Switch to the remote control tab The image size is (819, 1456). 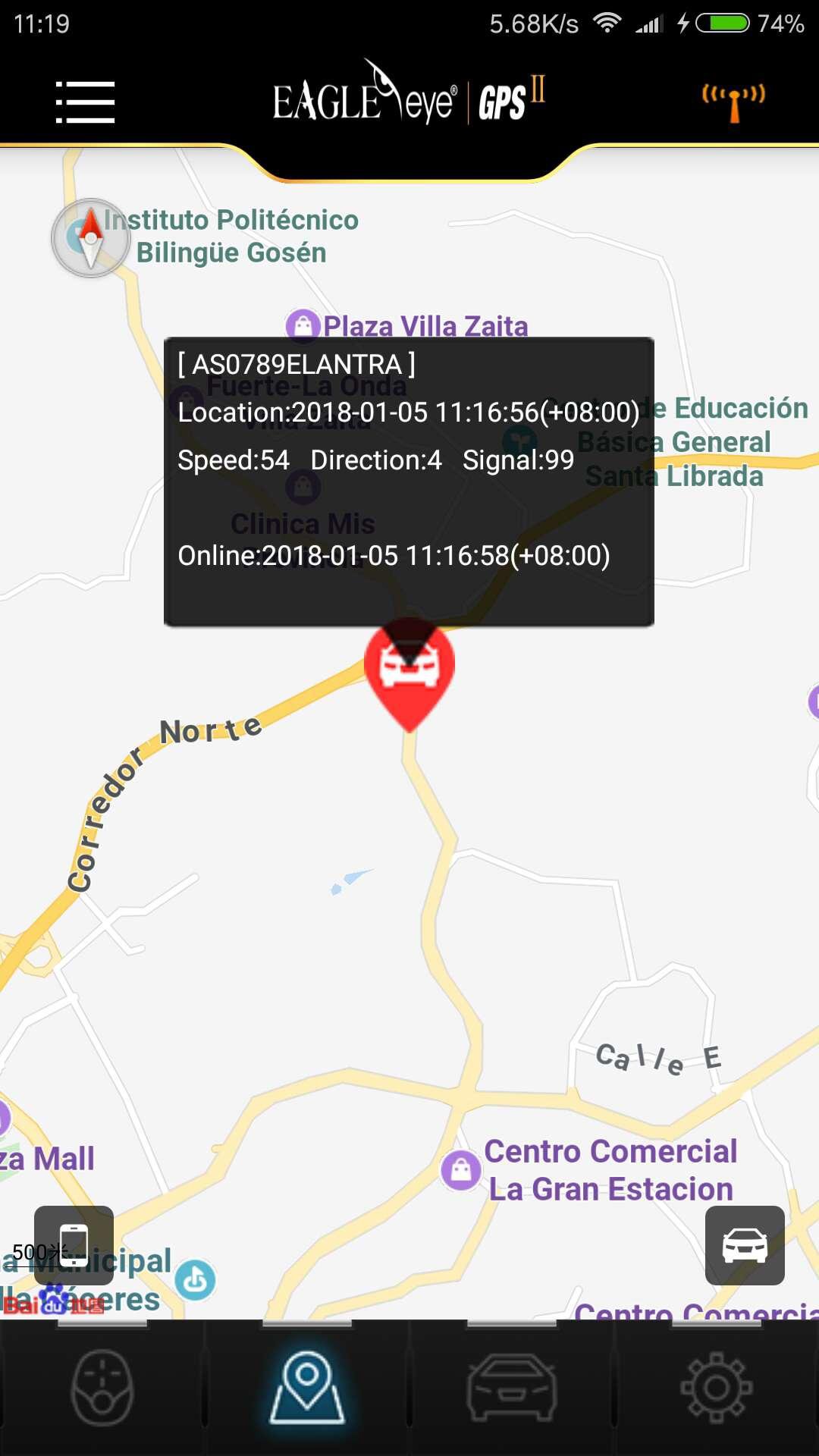click(x=102, y=1388)
